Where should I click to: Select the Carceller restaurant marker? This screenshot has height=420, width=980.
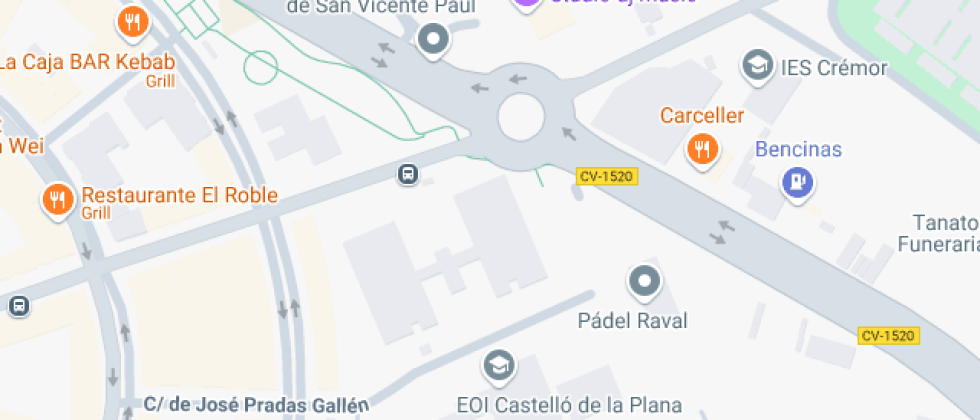click(x=703, y=149)
